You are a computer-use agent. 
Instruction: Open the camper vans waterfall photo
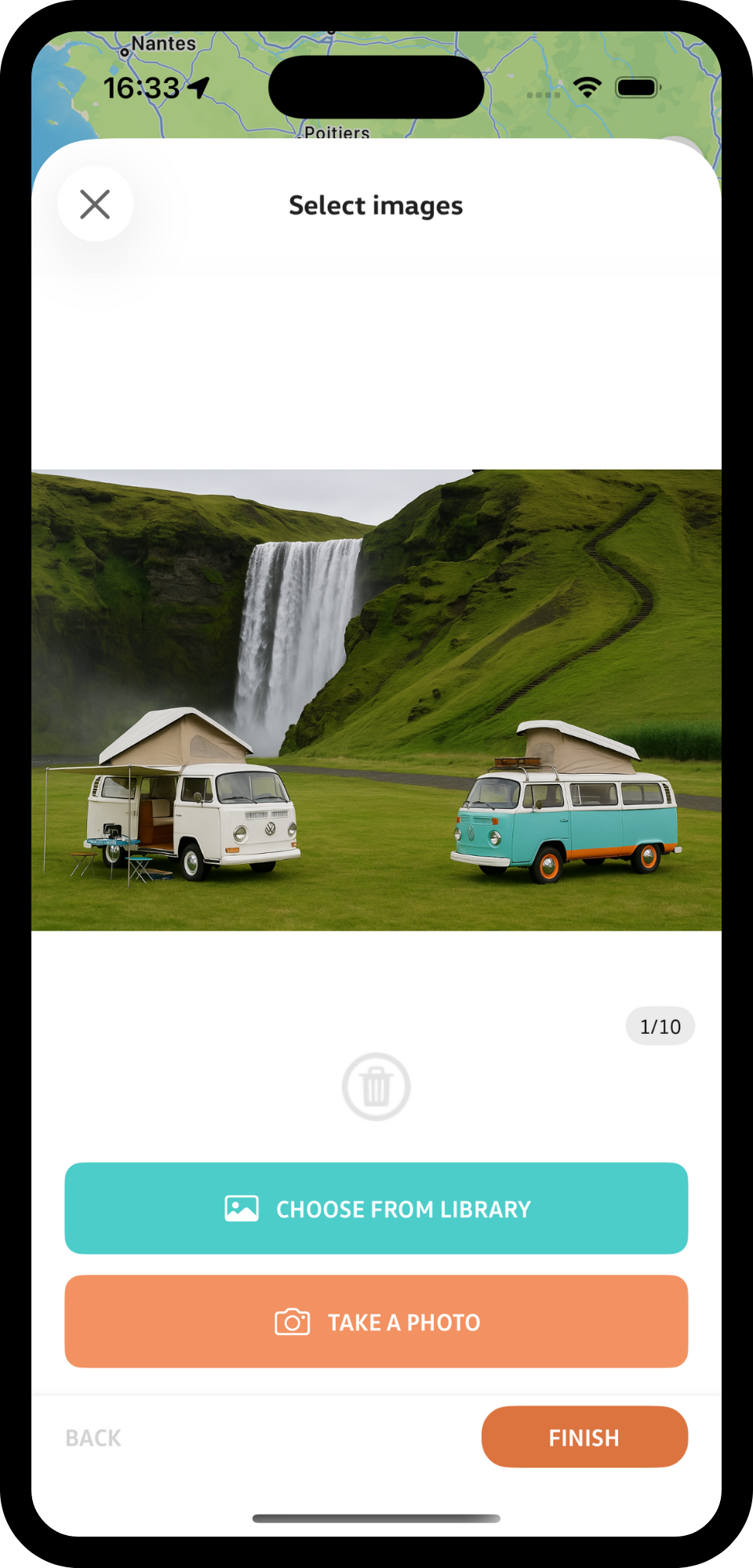coord(376,699)
